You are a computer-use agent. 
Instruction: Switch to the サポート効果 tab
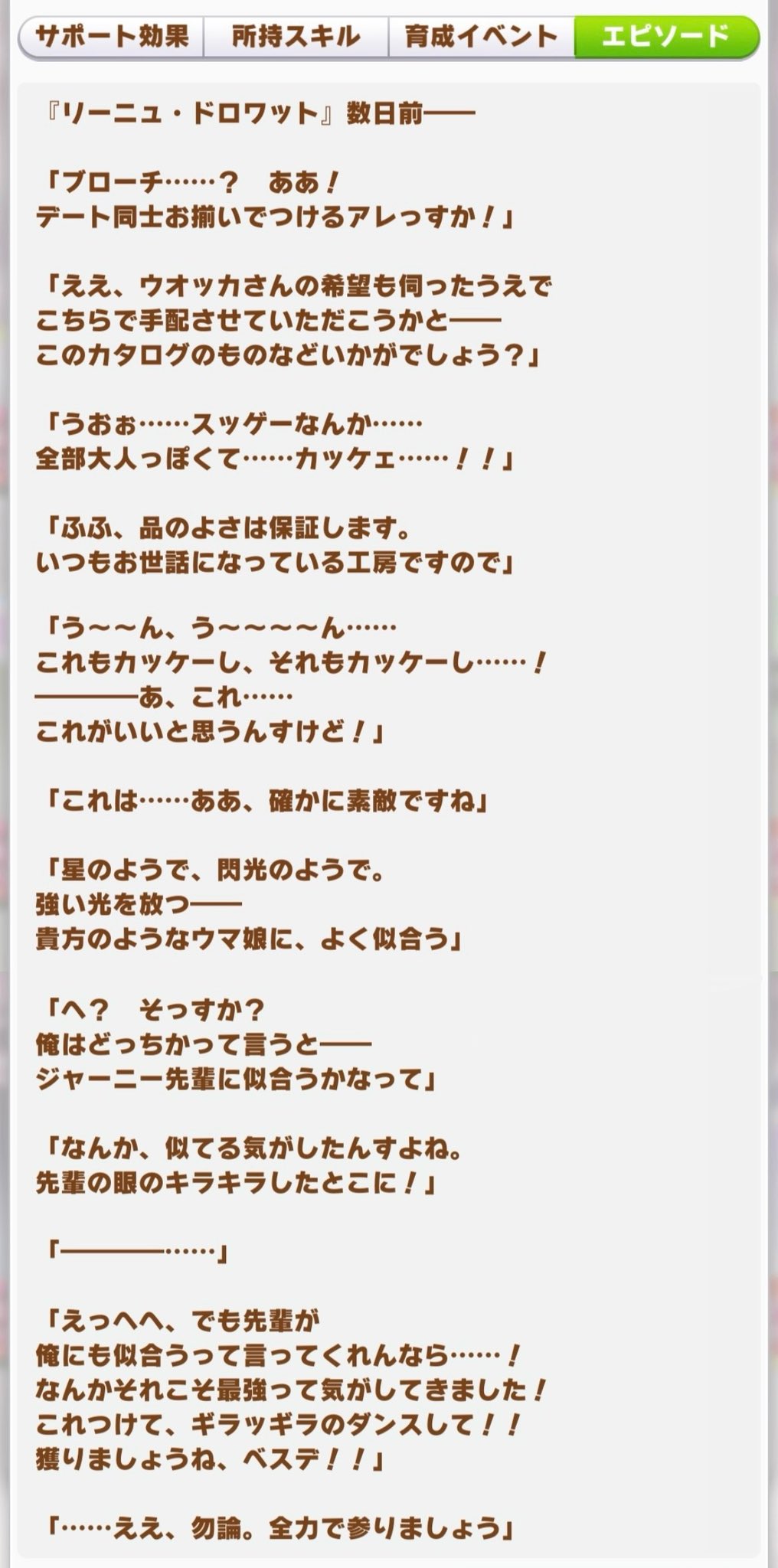pyautogui.click(x=111, y=37)
